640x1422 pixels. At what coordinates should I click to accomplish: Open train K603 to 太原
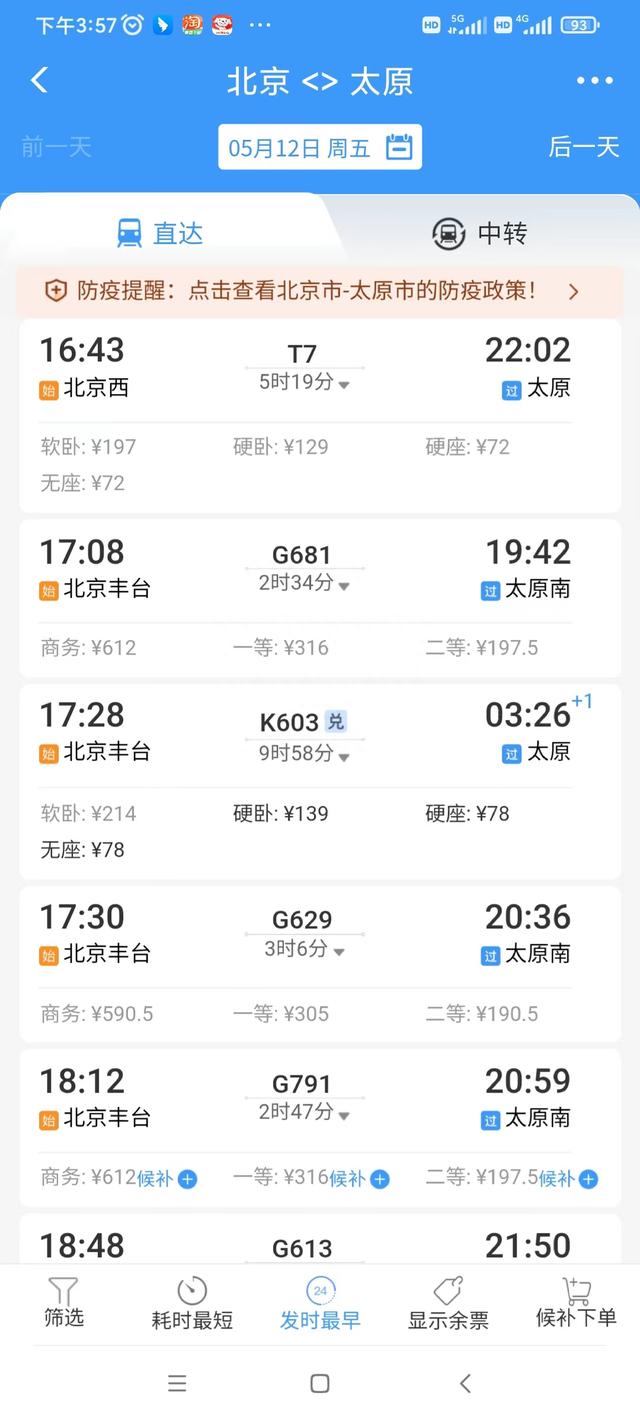[320, 782]
